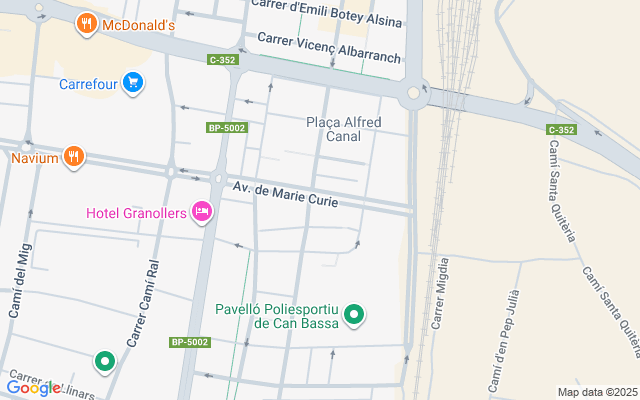Image resolution: width=640 pixels, height=400 pixels.
Task: Tap the Navium restaurant pin
Action: coord(73,157)
